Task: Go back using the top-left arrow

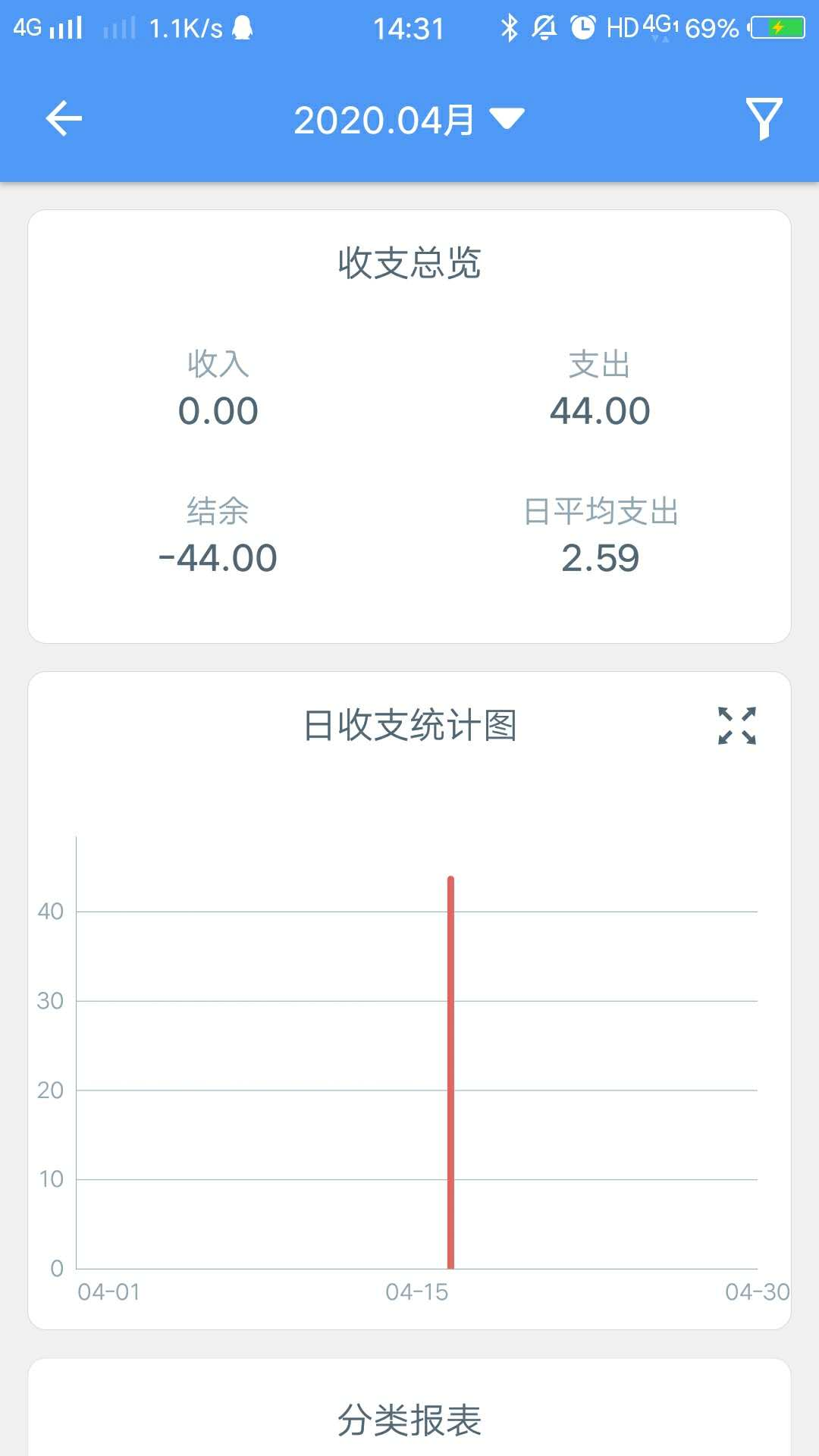Action: click(x=64, y=119)
